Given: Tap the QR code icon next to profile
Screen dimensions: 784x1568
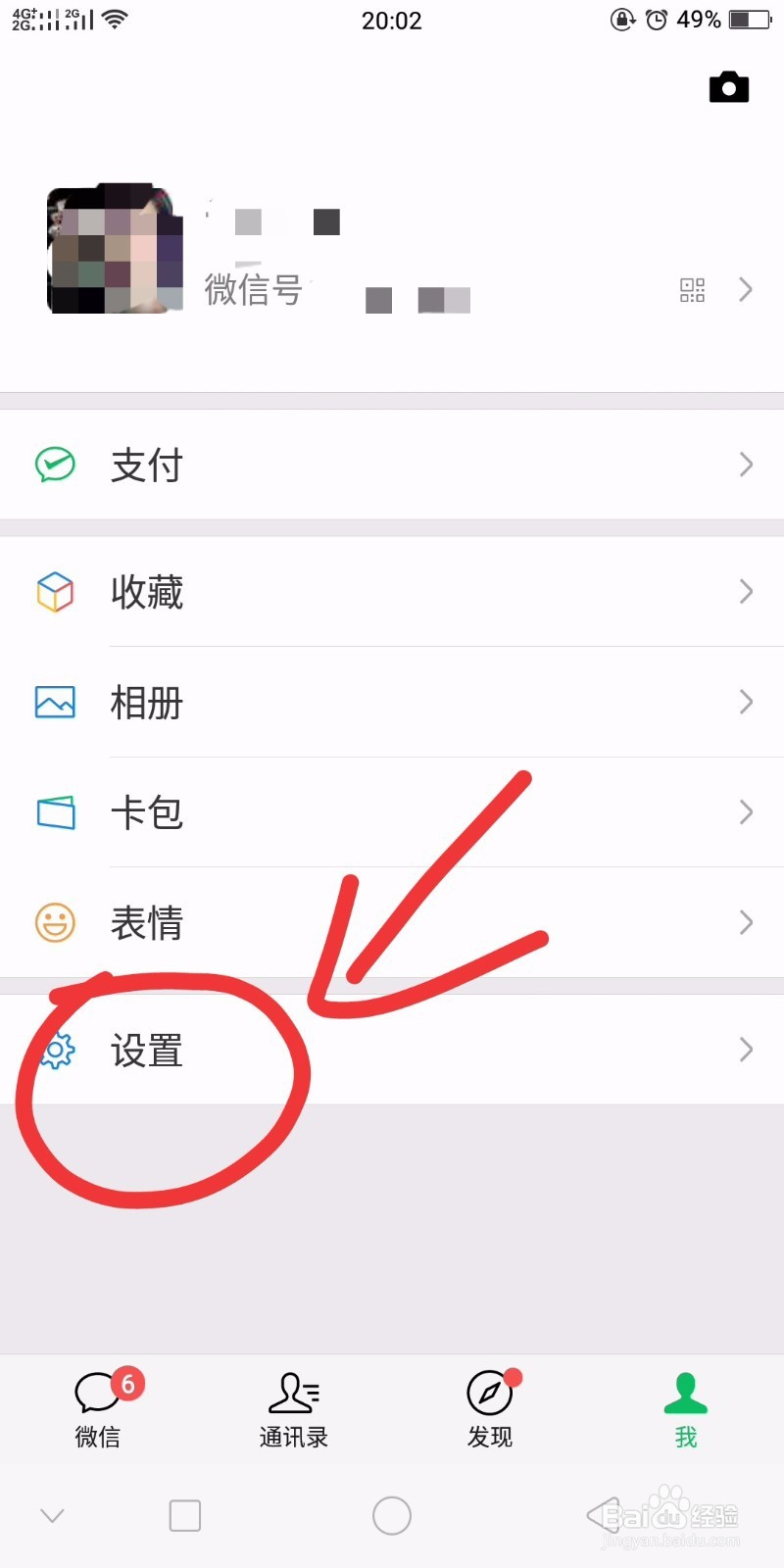Looking at the screenshot, I should [693, 290].
